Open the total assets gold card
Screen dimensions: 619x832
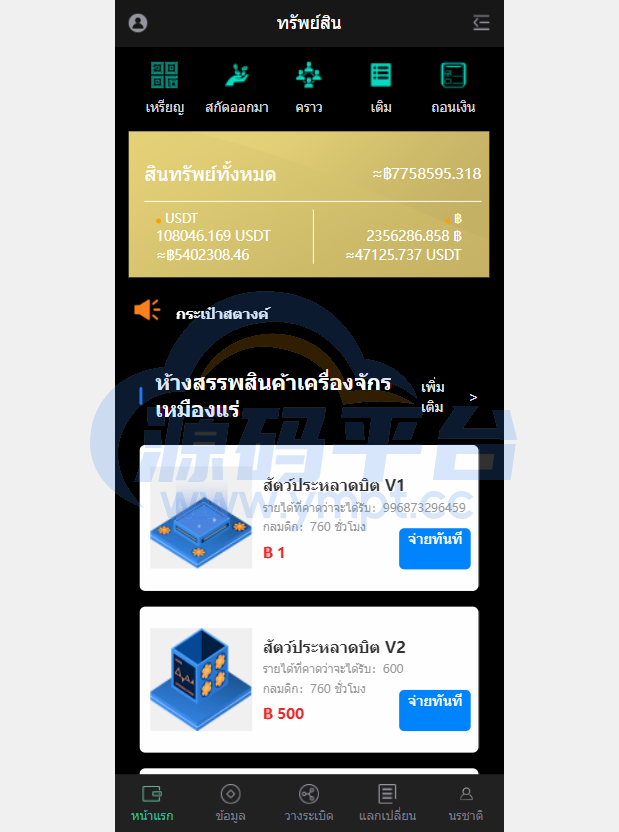pos(309,204)
